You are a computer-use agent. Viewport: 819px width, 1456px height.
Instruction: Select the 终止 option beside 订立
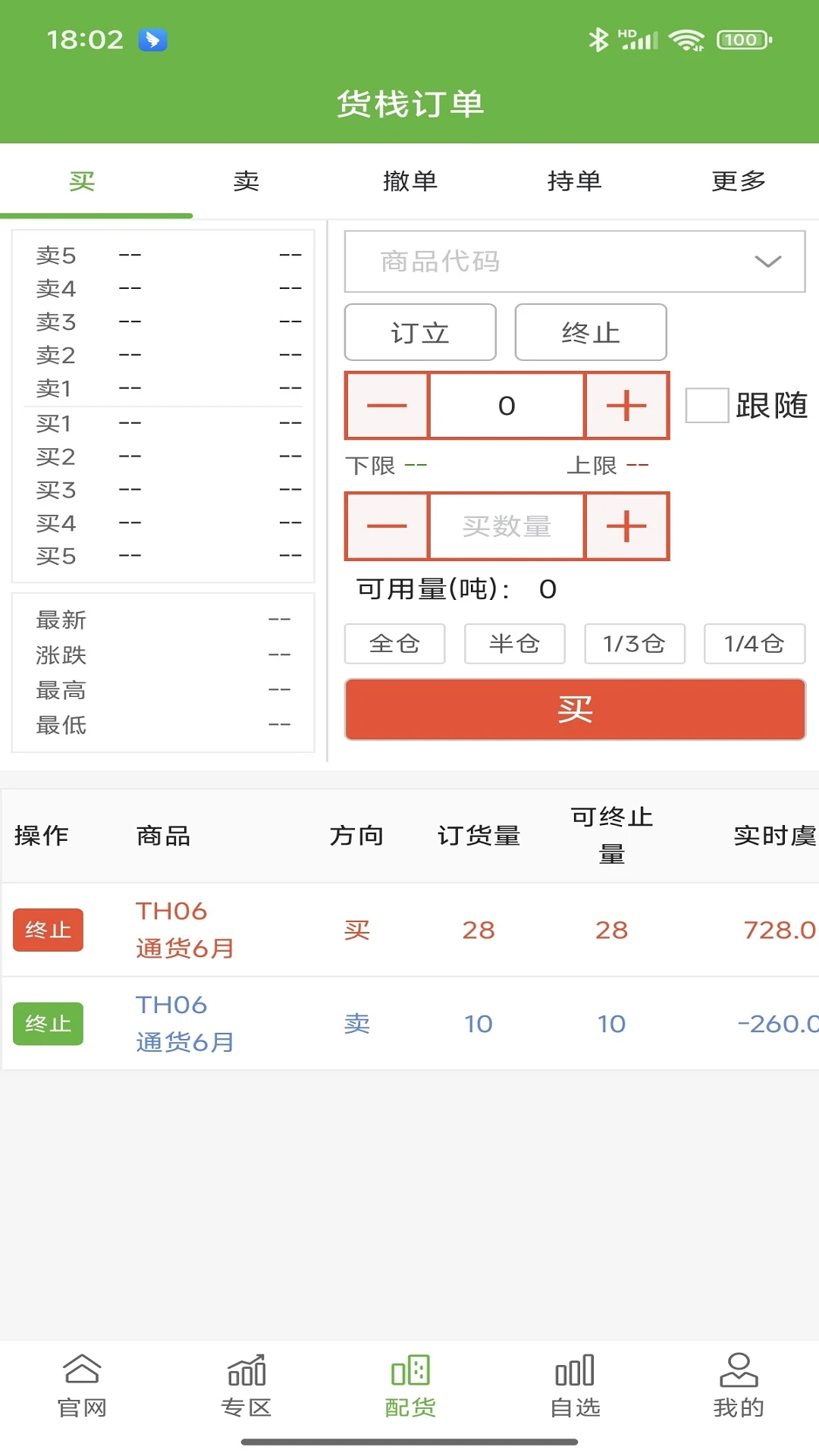coord(591,333)
